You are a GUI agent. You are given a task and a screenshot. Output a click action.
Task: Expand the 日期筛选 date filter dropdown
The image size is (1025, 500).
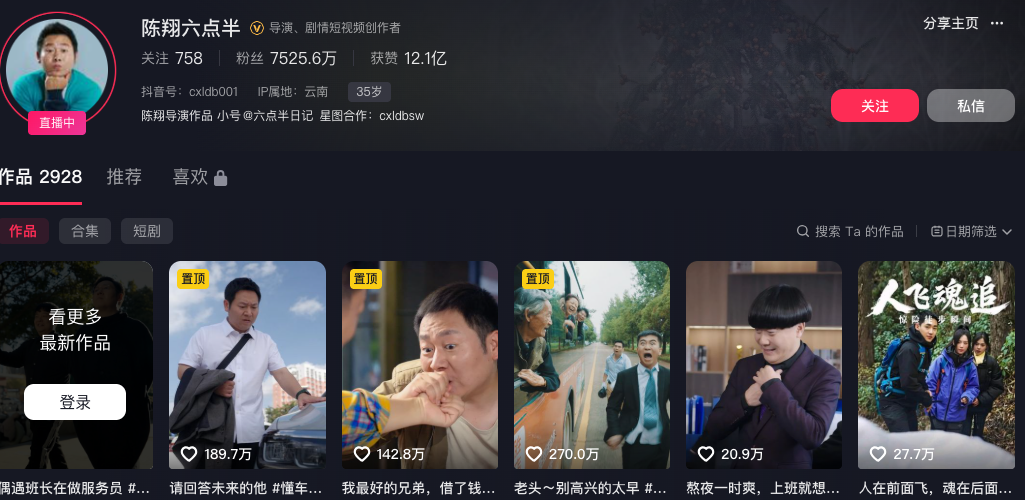point(971,231)
